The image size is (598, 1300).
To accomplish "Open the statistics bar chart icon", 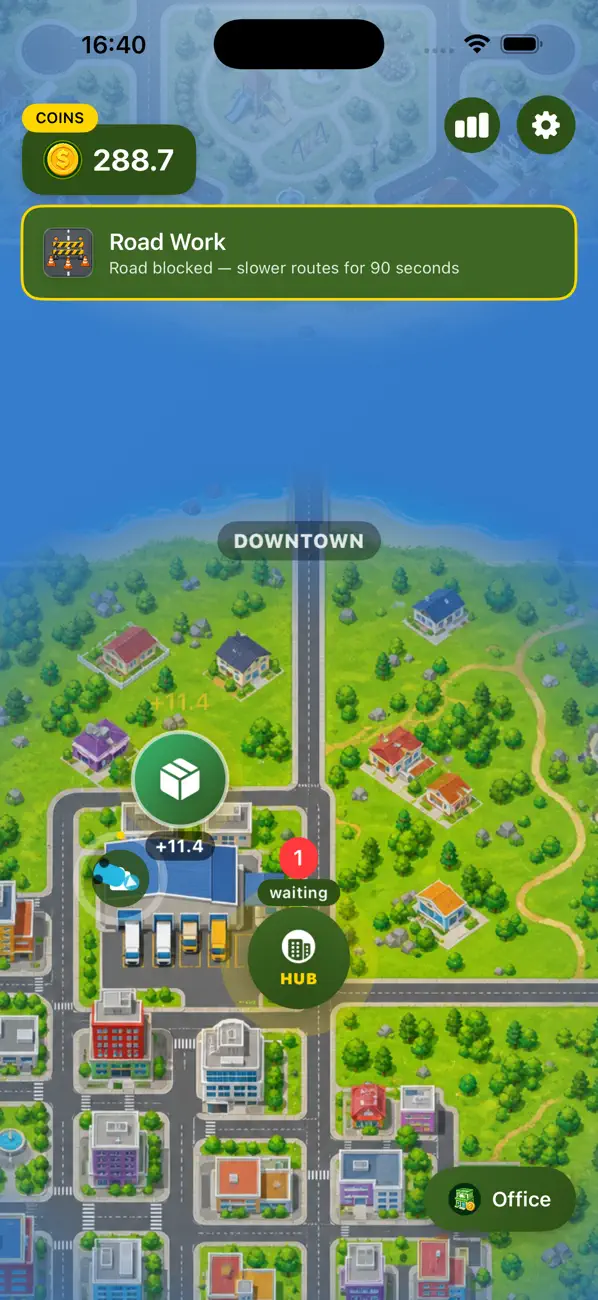I will point(472,125).
